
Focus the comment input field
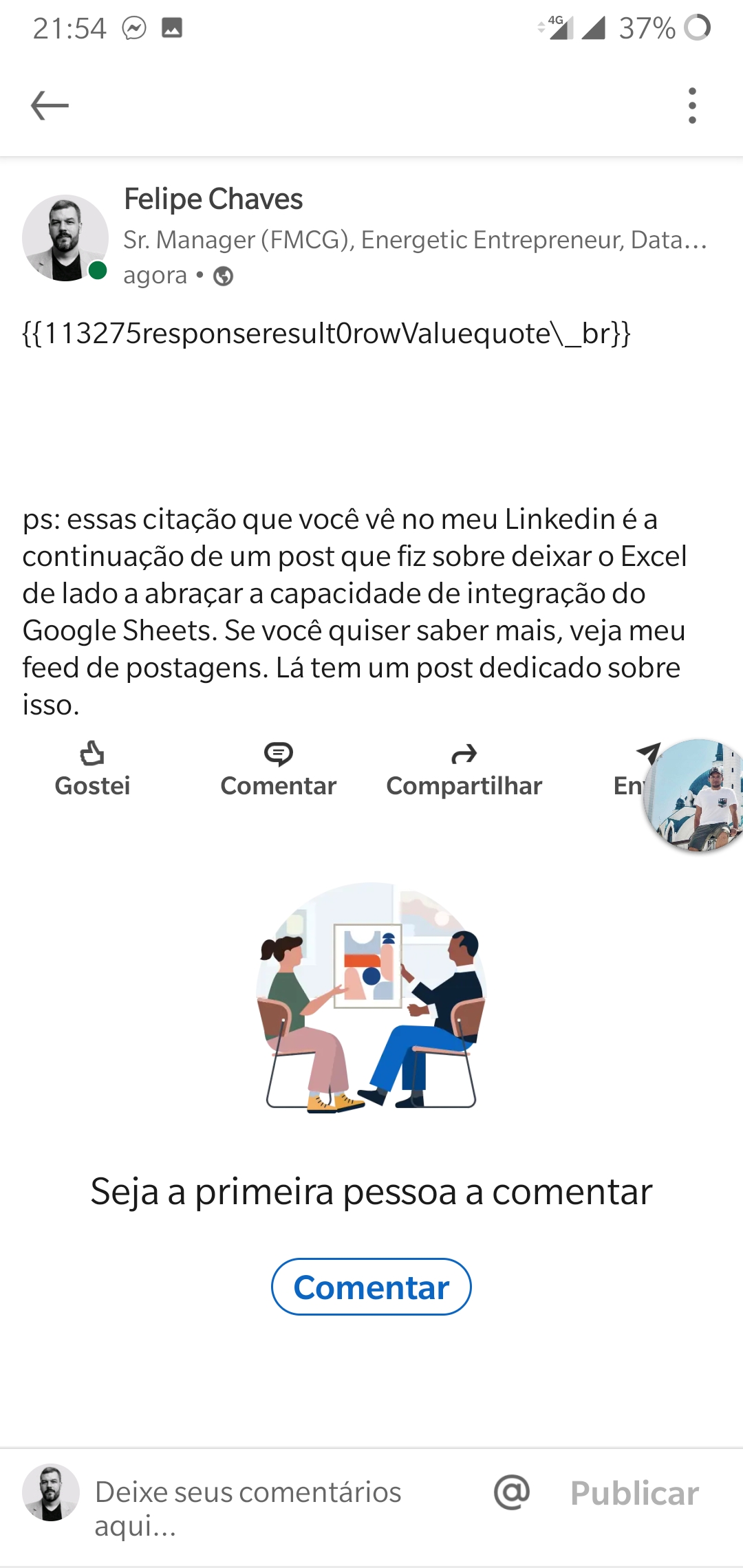tap(275, 1507)
